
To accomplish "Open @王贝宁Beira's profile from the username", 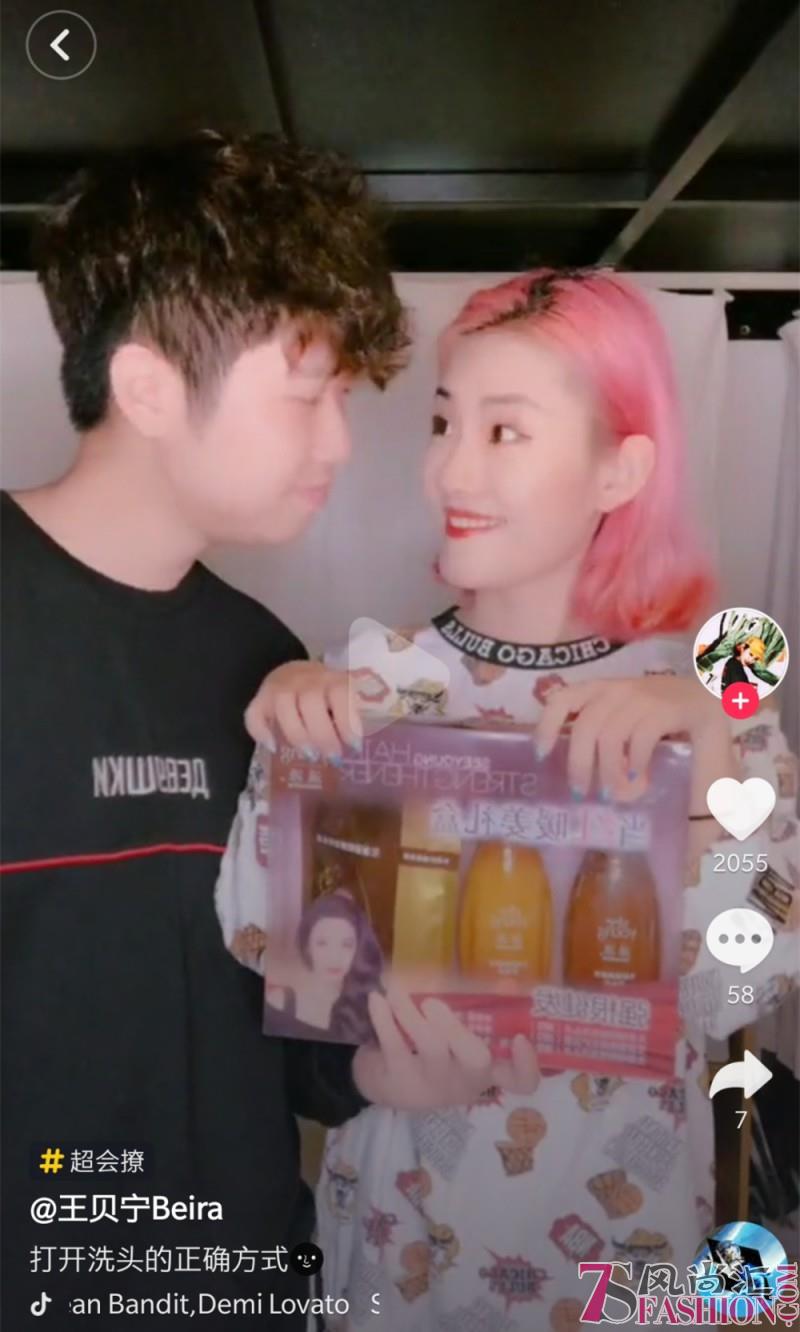I will tap(126, 1209).
